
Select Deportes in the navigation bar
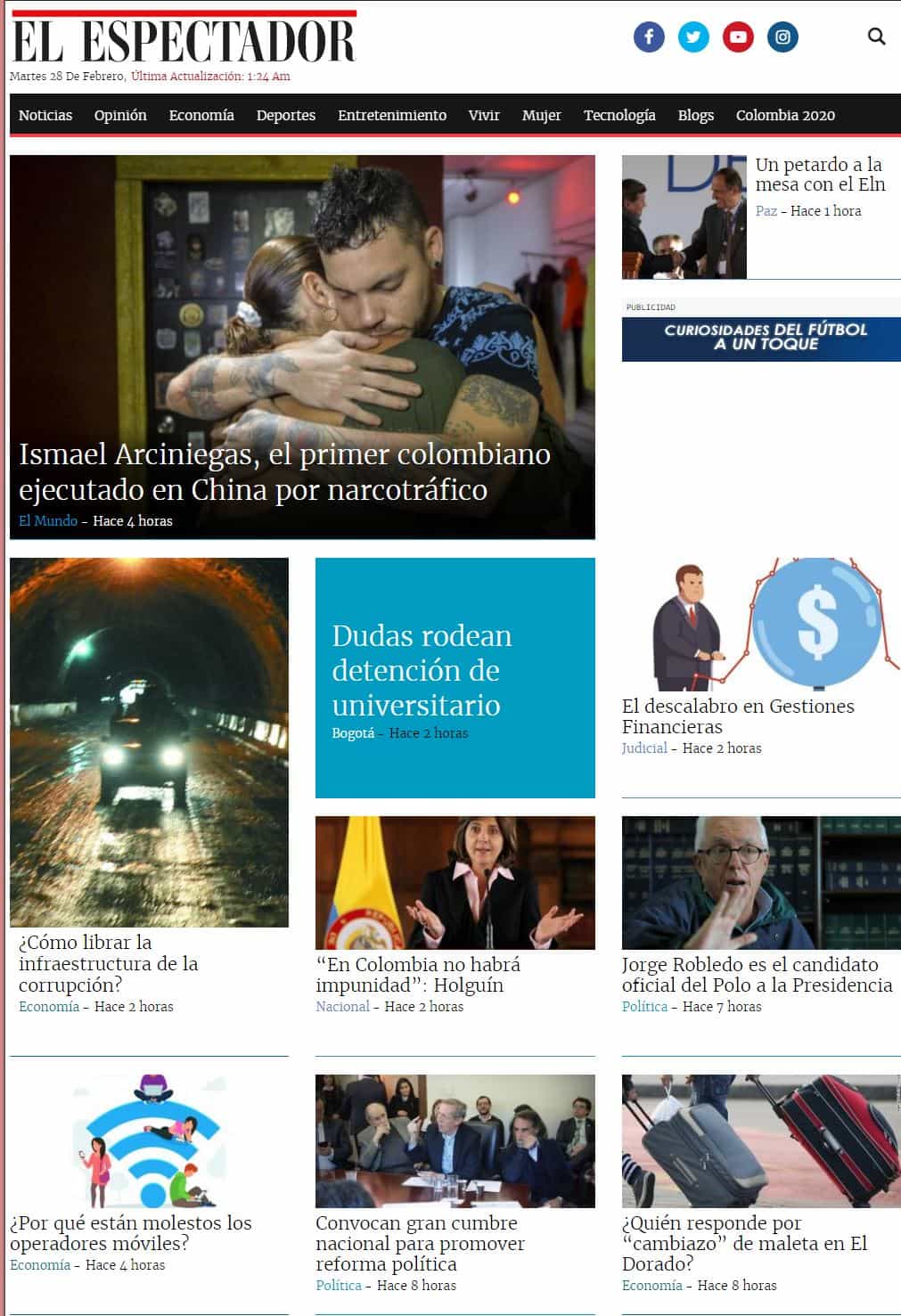(x=286, y=116)
